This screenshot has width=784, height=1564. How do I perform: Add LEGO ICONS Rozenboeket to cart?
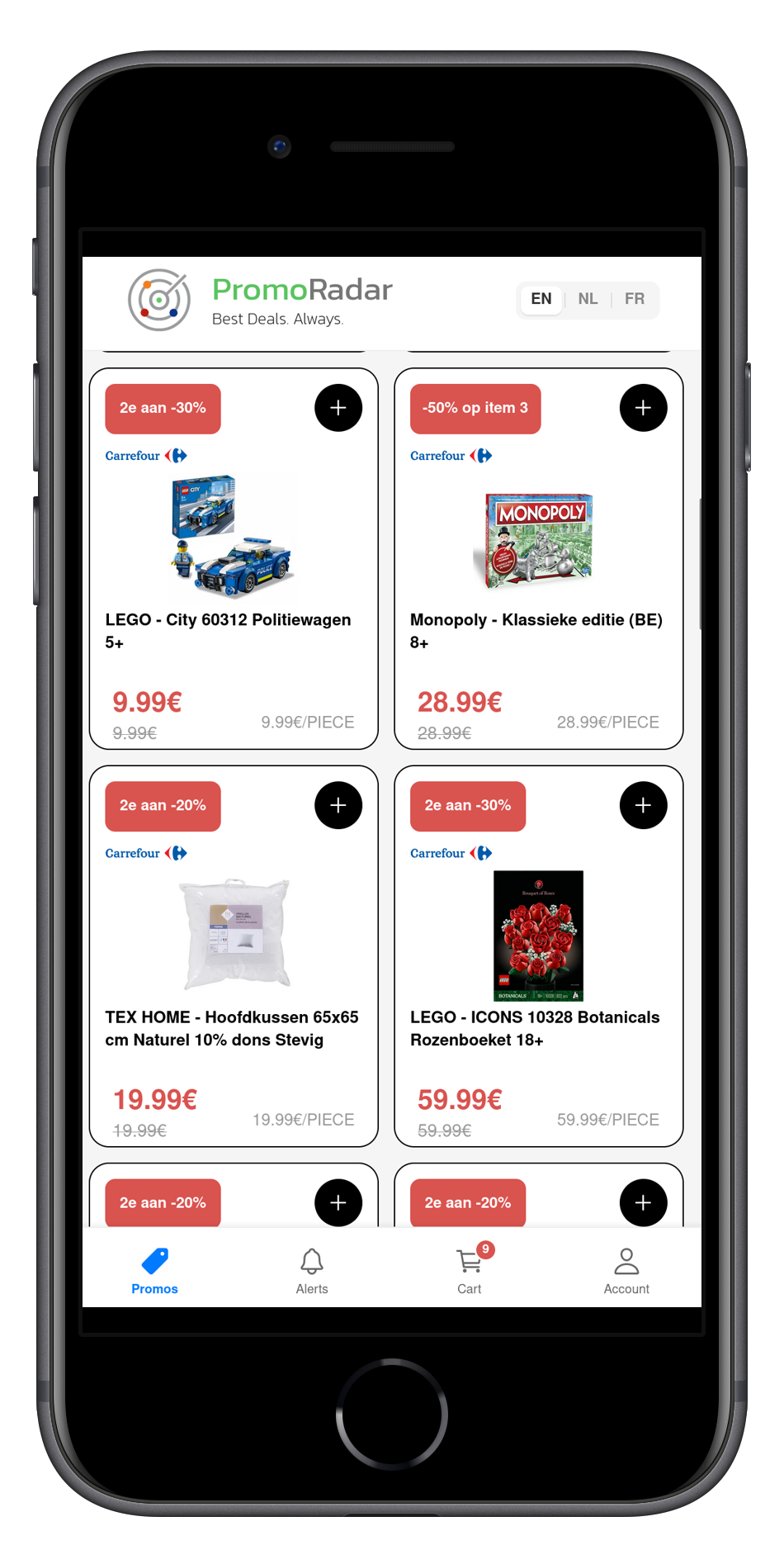pyautogui.click(x=643, y=805)
